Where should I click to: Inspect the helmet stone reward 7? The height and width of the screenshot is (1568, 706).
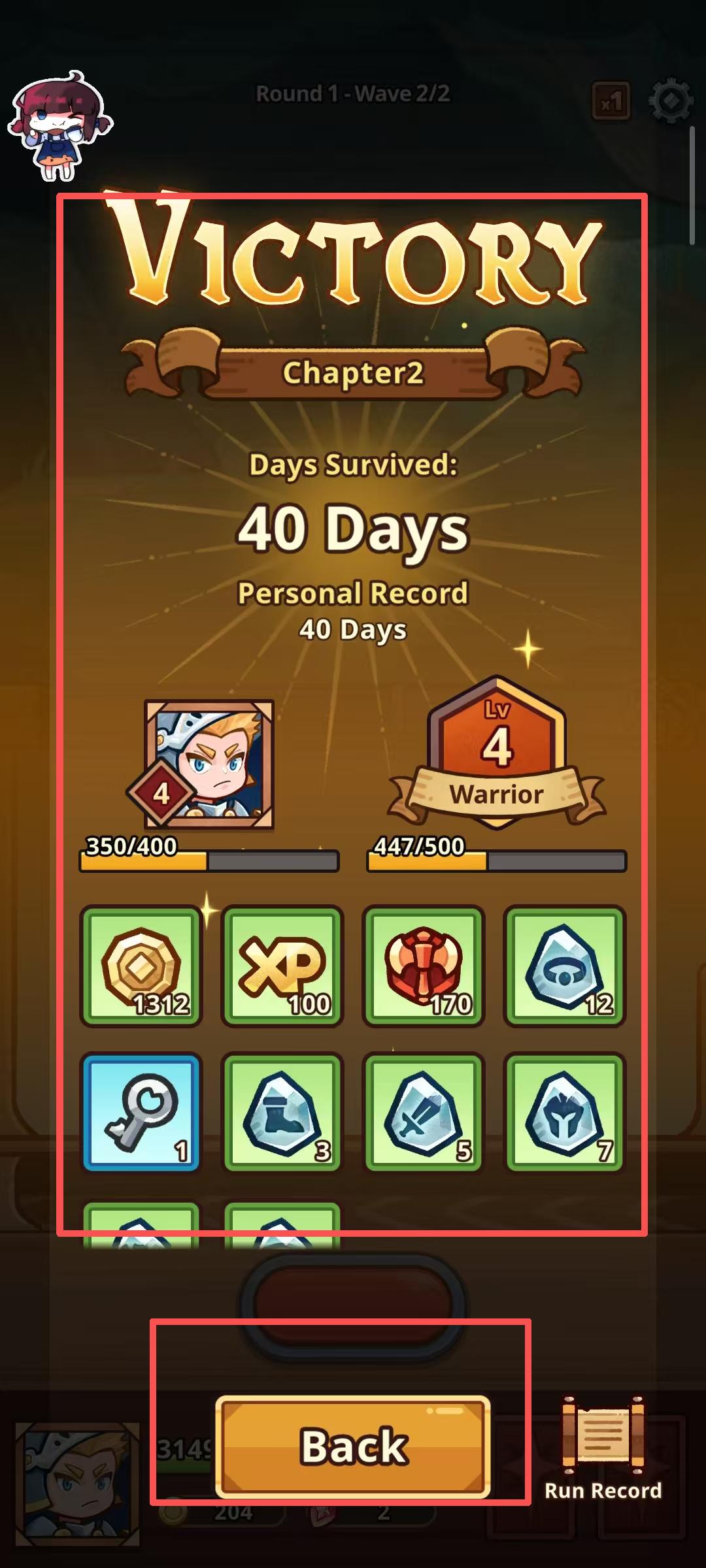(564, 1112)
